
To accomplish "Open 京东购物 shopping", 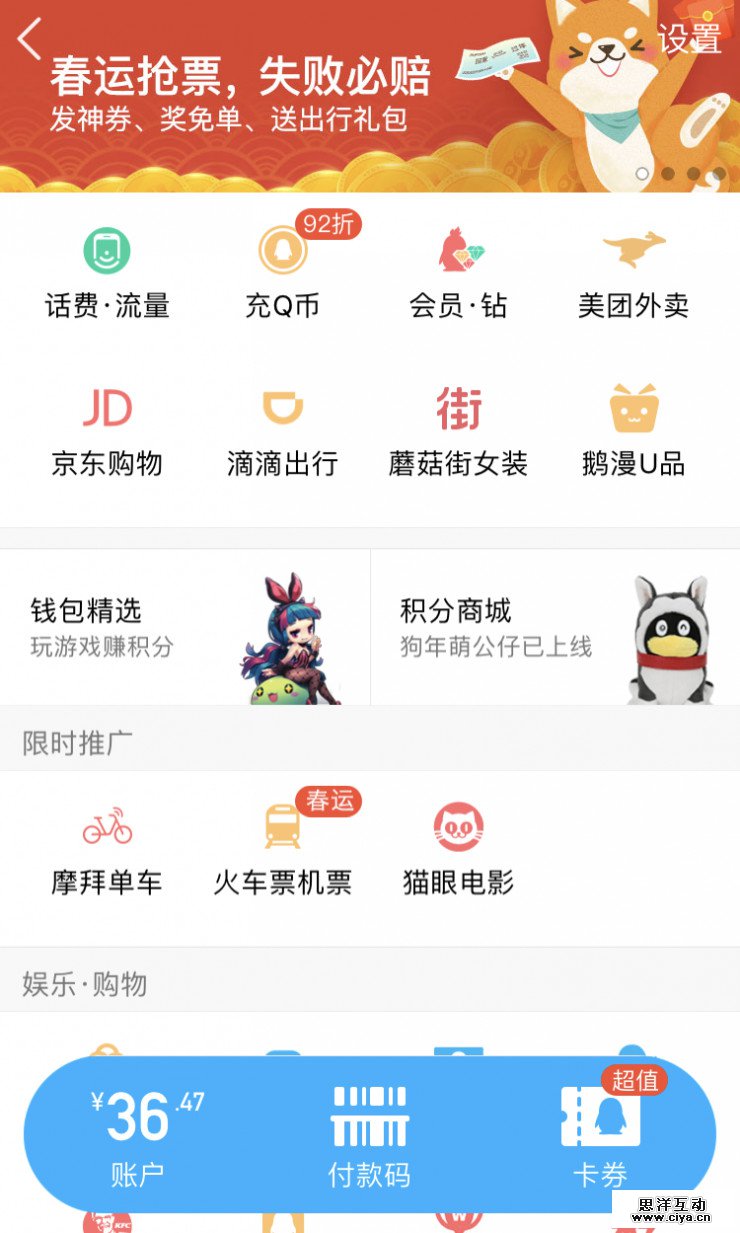I will (x=107, y=430).
